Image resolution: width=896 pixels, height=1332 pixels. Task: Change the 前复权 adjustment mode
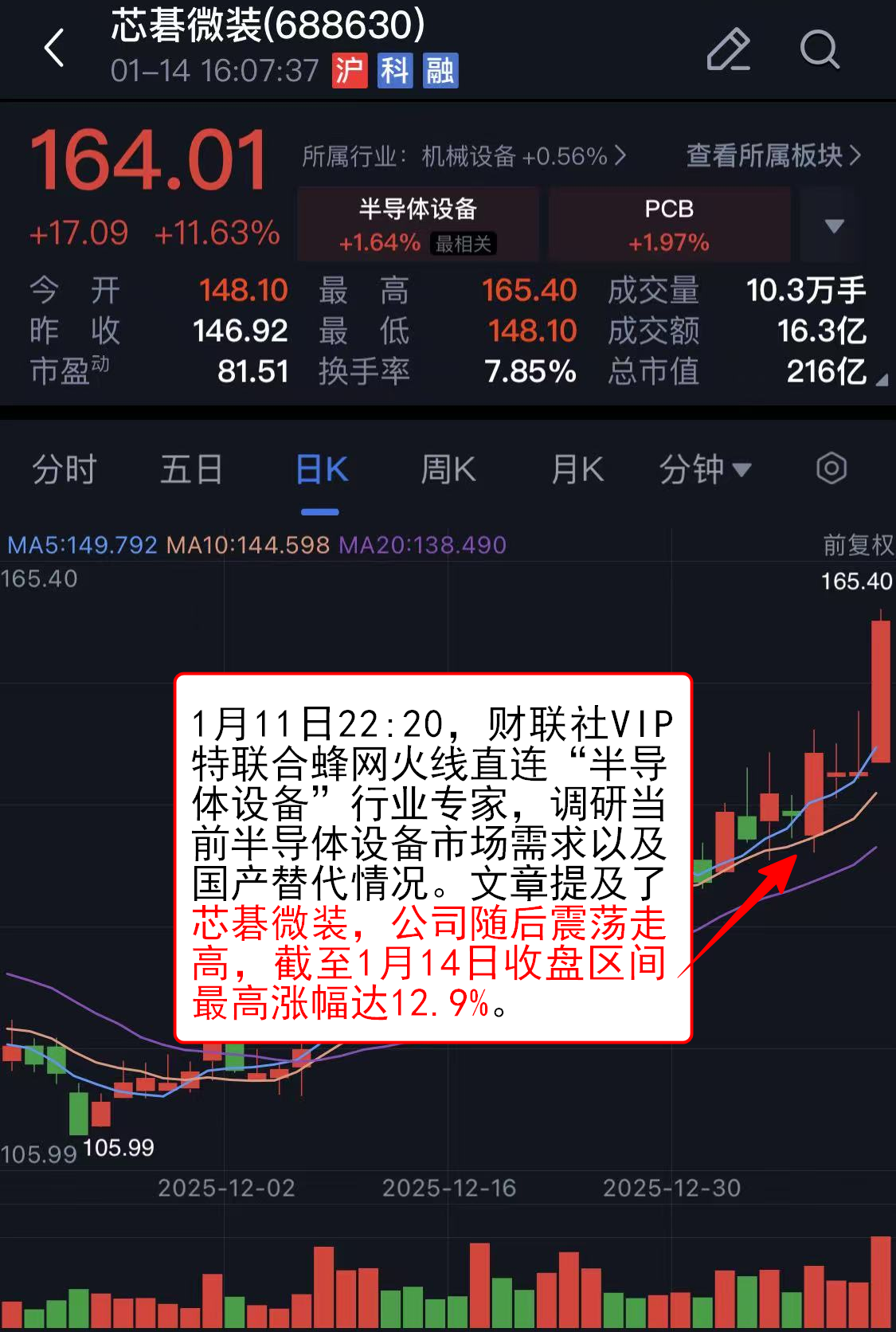point(857,545)
